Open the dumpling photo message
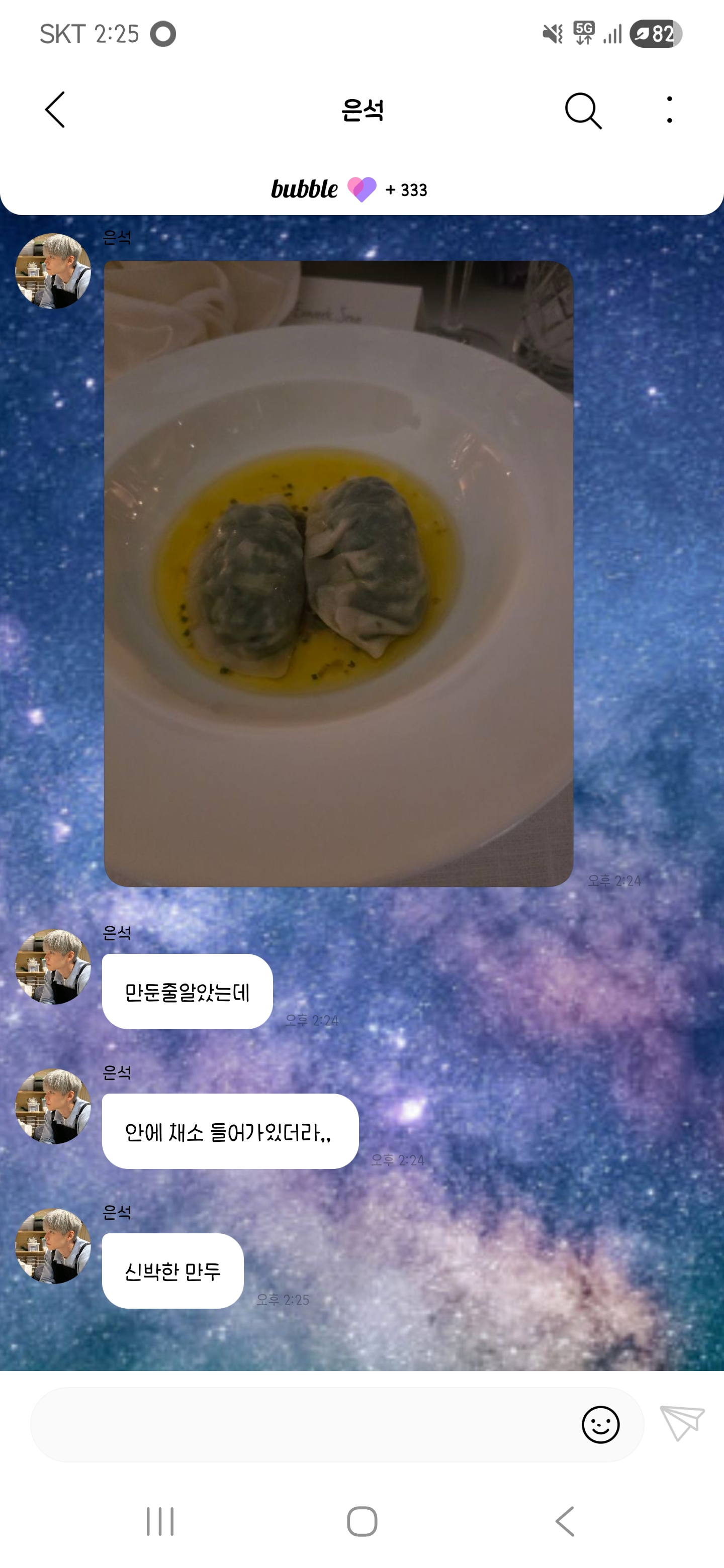Image resolution: width=724 pixels, height=1568 pixels. [x=339, y=572]
